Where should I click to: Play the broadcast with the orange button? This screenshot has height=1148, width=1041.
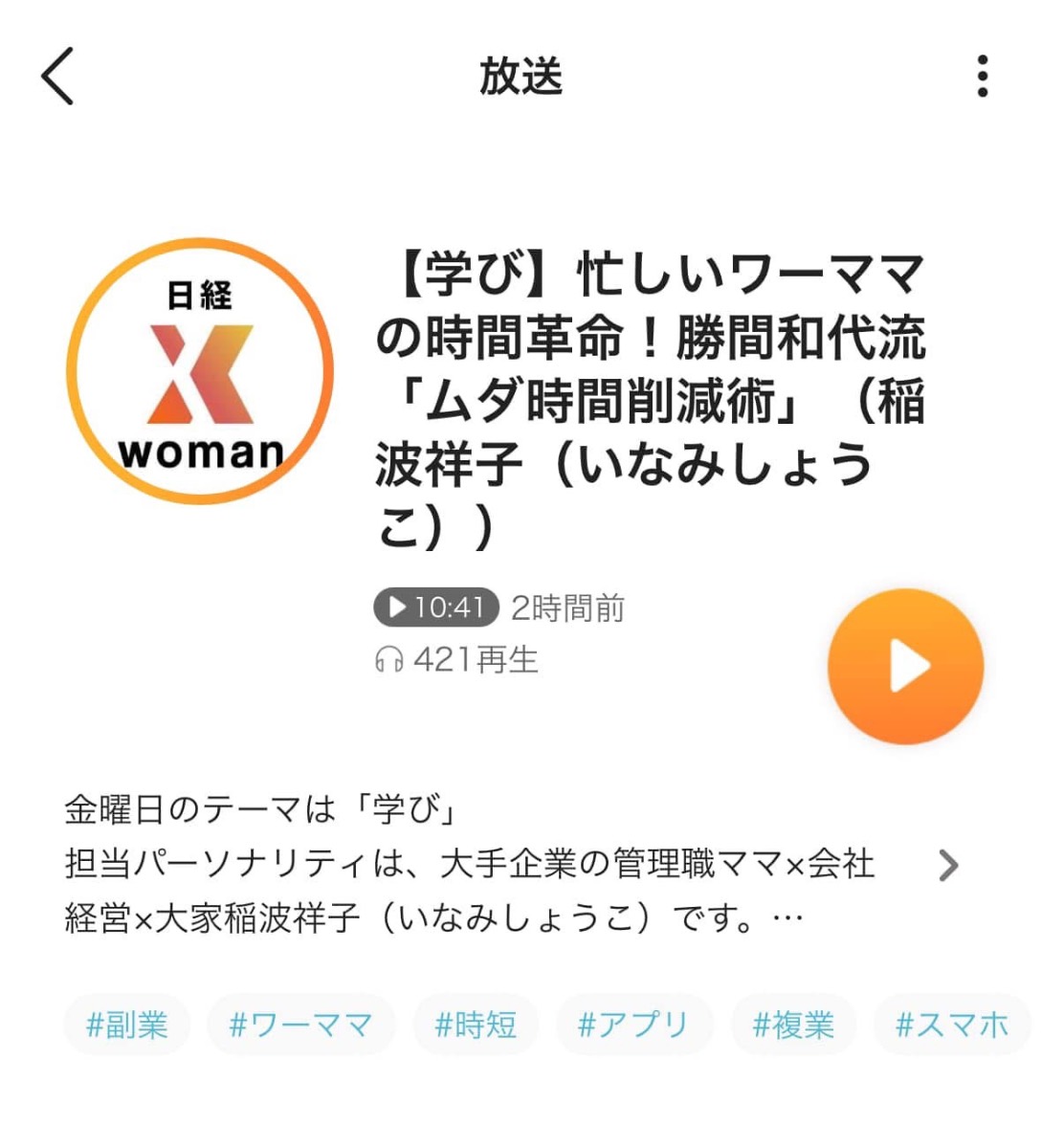pyautogui.click(x=905, y=666)
